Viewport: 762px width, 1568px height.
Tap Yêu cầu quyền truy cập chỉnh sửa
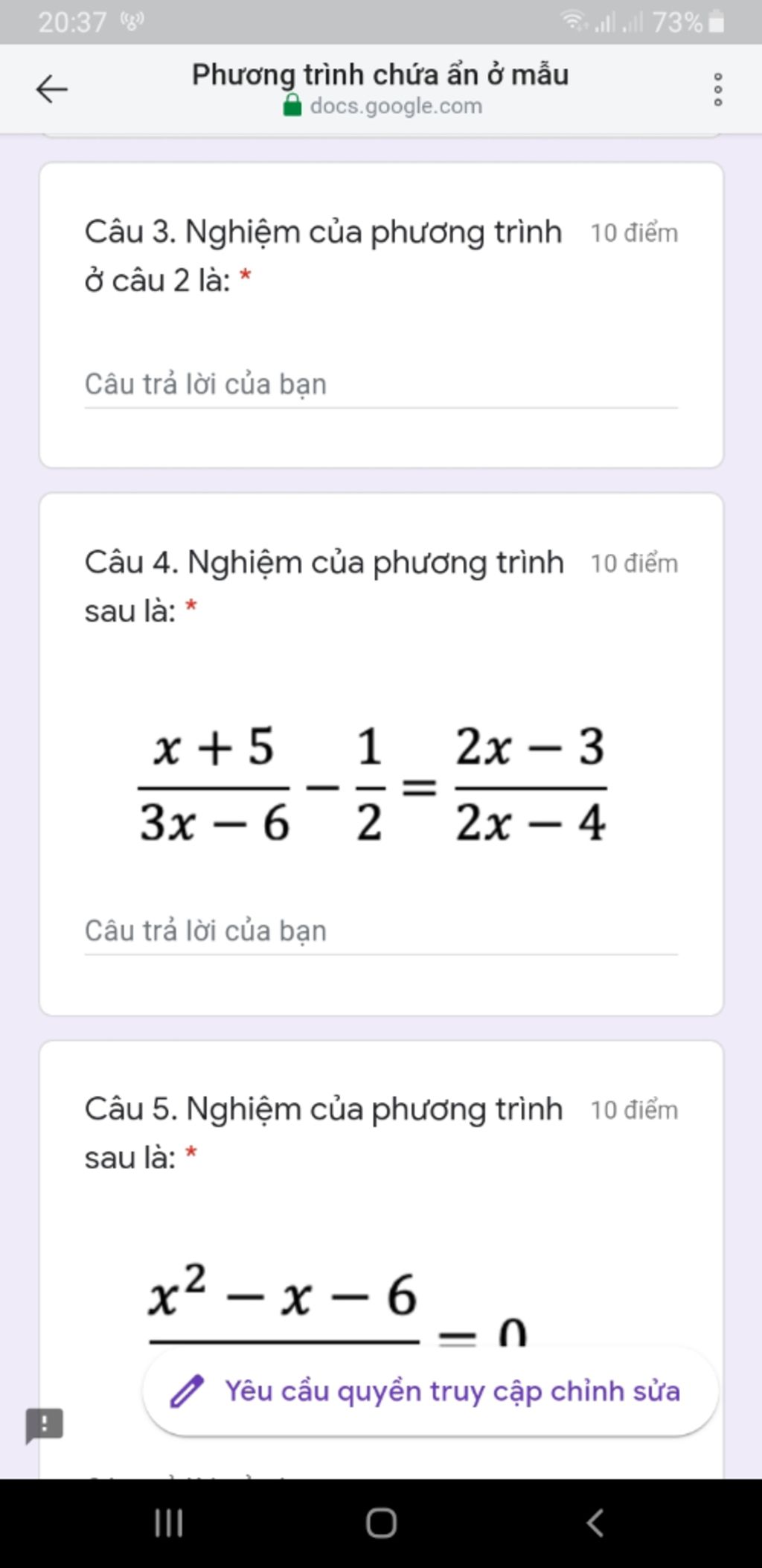click(x=430, y=1391)
